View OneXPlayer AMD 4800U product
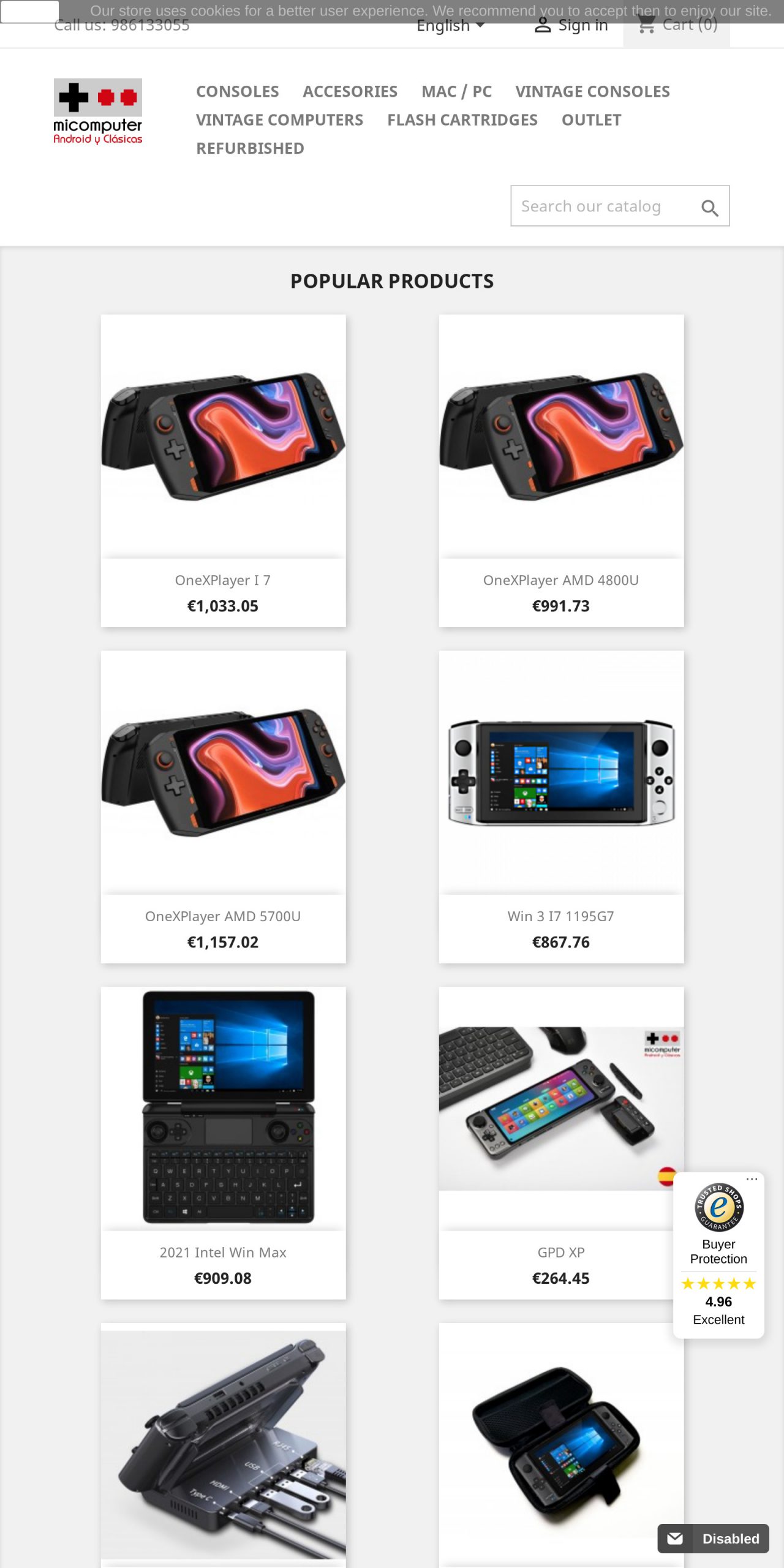The image size is (784, 1568). tap(560, 579)
